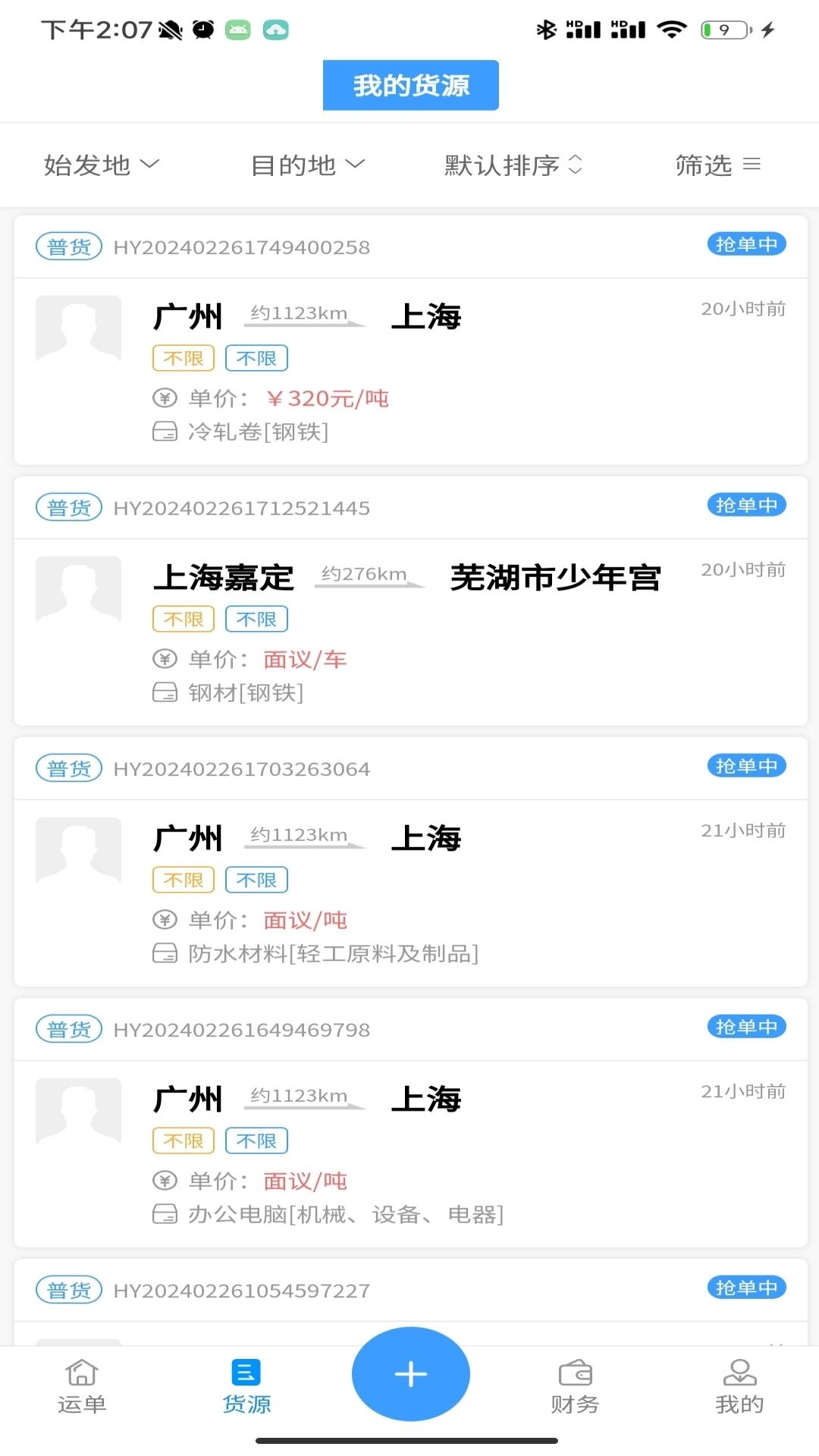Click order number HY202402261712521445
This screenshot has width=819, height=1456.
241,507
